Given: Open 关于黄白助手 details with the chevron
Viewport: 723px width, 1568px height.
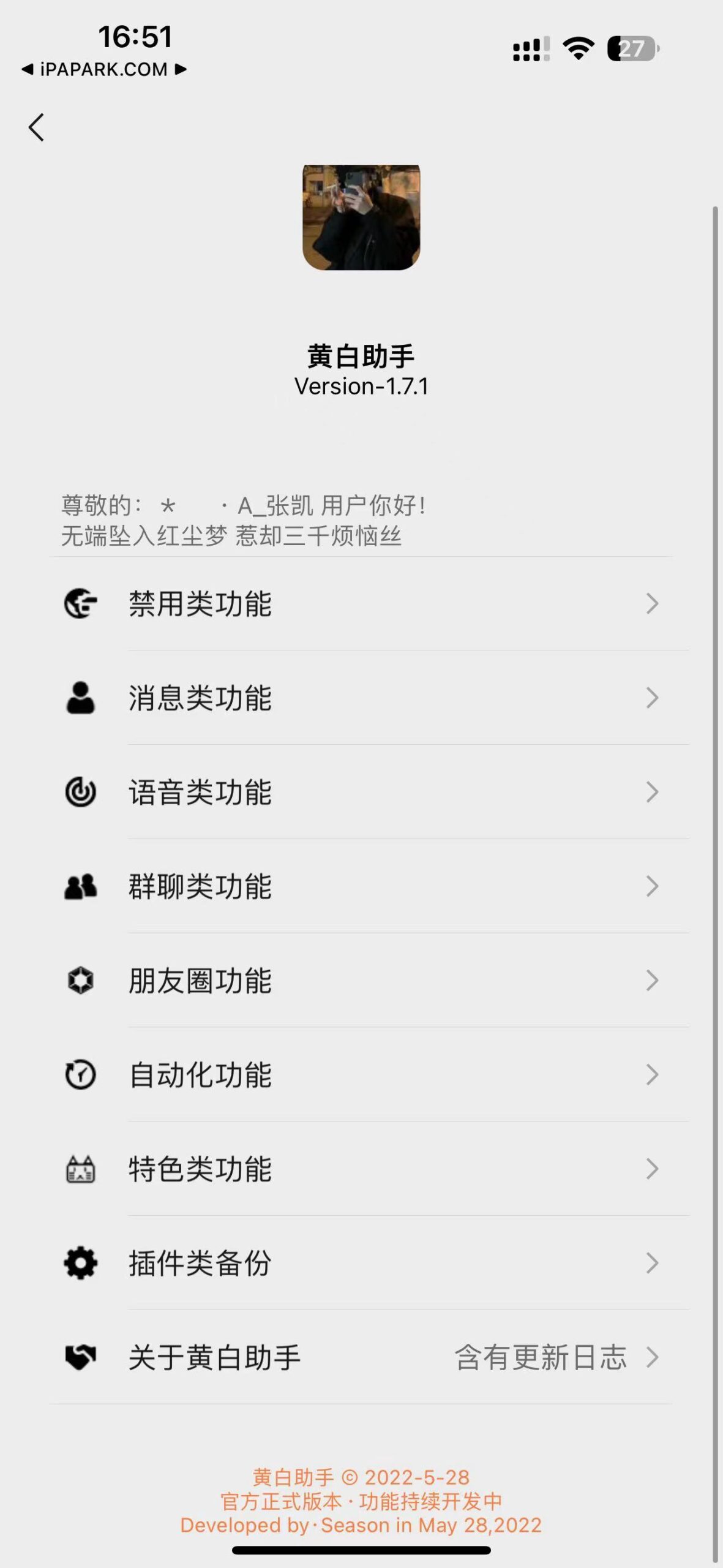Looking at the screenshot, I should (x=653, y=1357).
